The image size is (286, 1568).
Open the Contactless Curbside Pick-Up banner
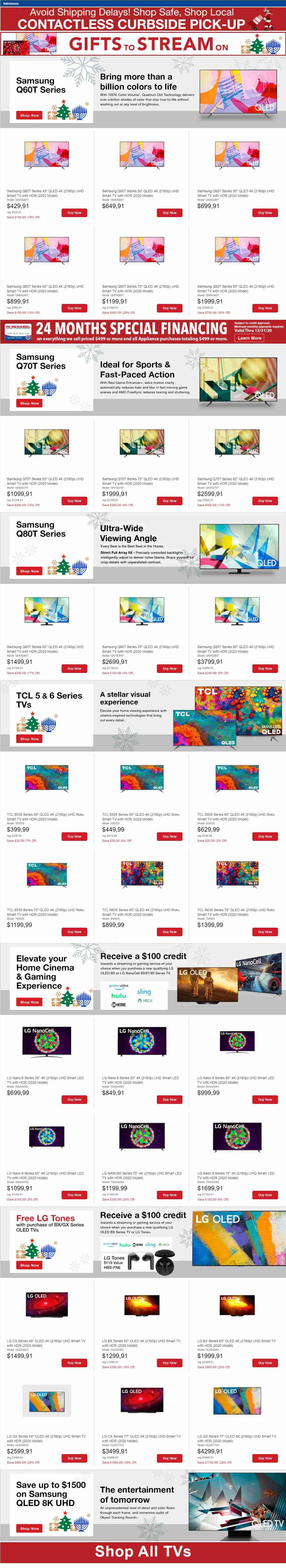click(x=143, y=19)
